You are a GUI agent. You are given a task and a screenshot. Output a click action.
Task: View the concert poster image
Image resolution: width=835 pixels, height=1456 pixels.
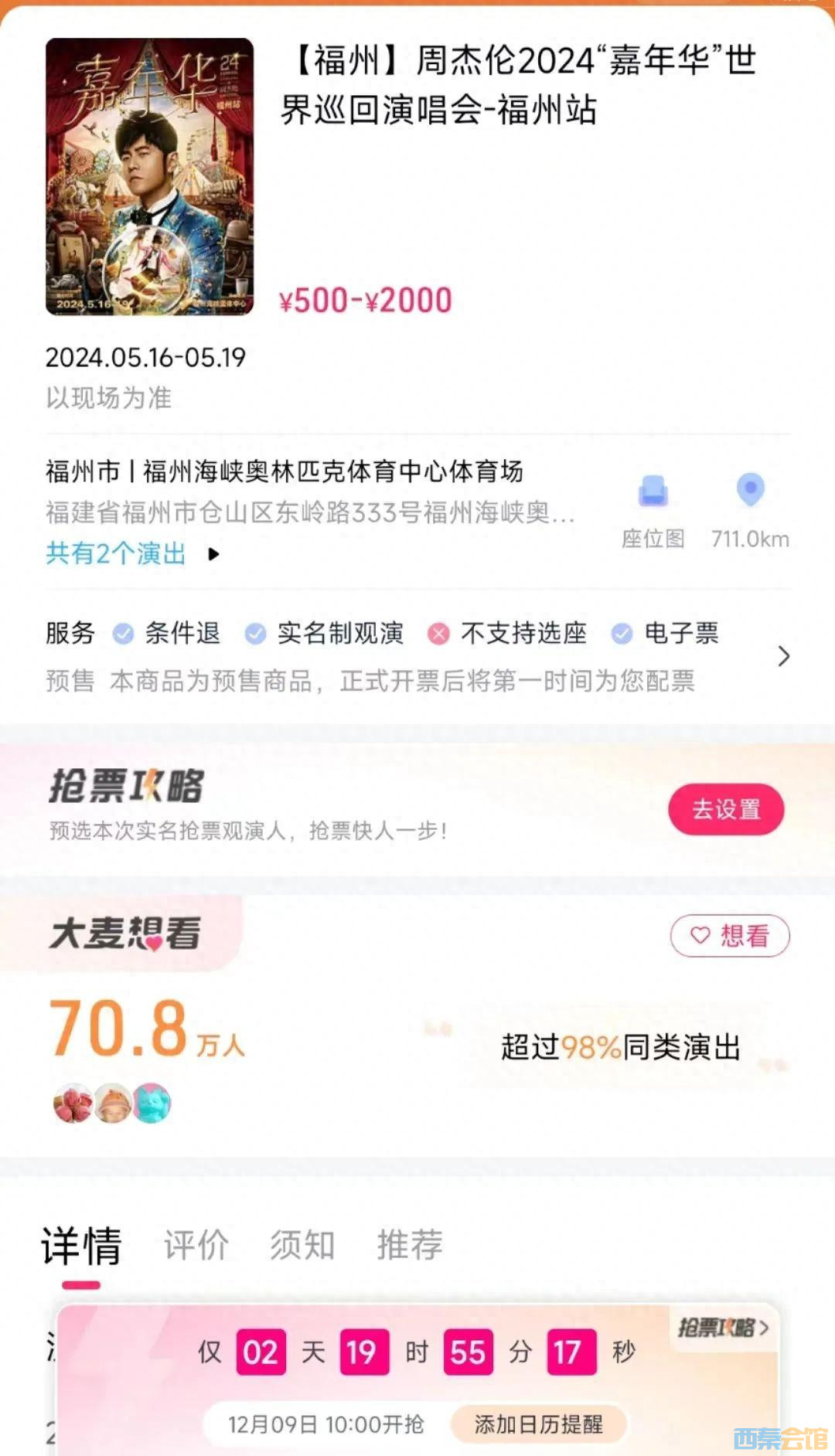tap(149, 176)
